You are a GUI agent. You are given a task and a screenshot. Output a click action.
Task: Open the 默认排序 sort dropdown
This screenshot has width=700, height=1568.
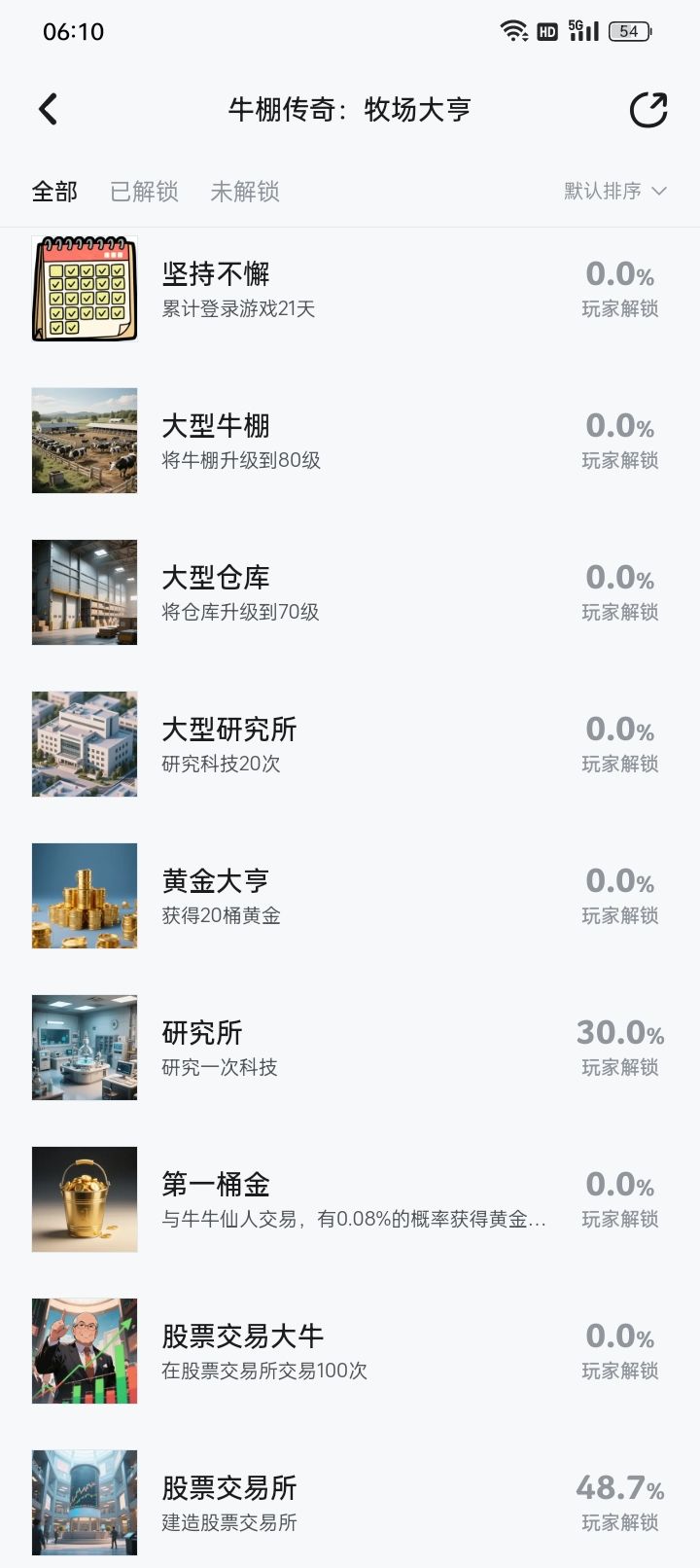pyautogui.click(x=614, y=191)
